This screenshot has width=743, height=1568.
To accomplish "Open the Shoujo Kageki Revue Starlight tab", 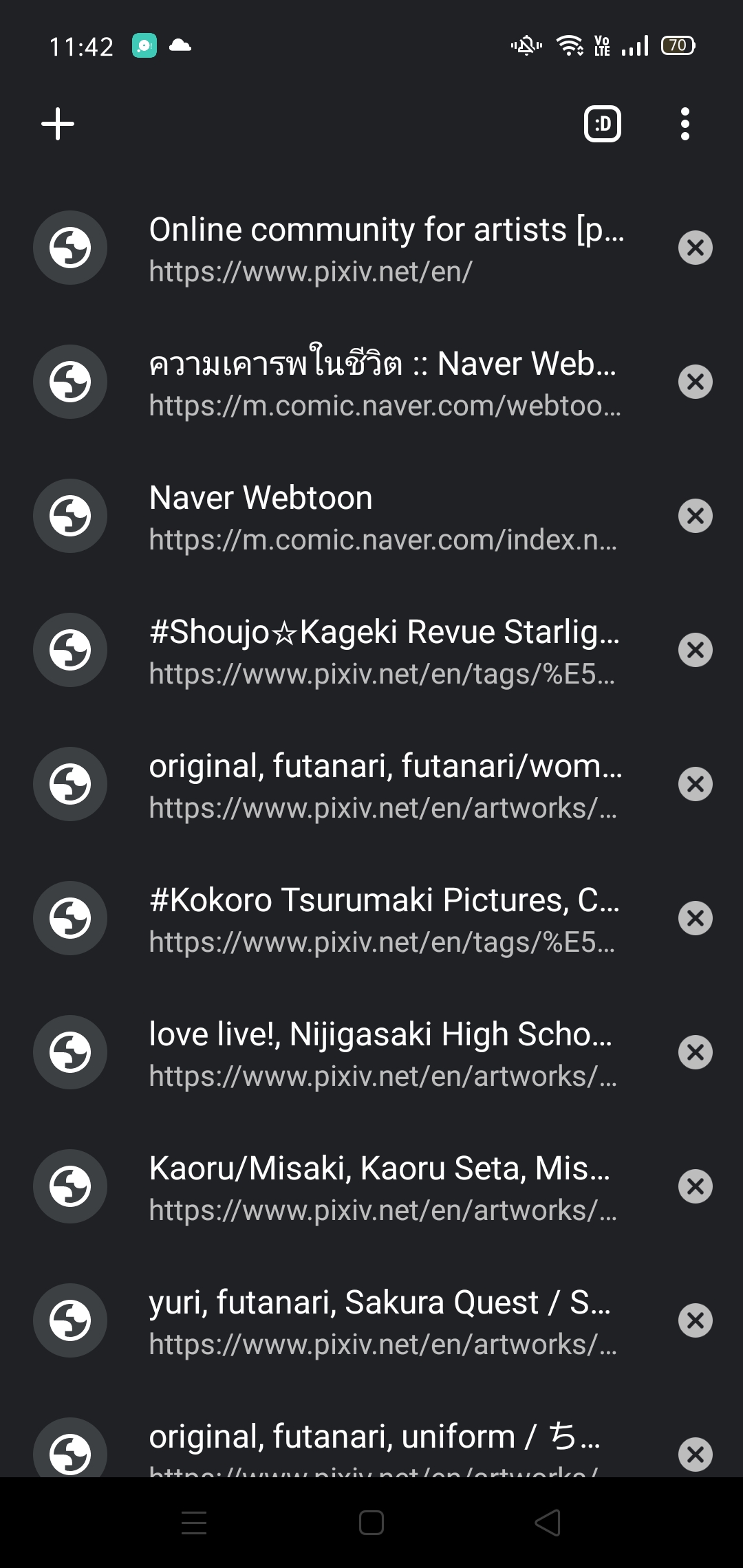I will (371, 651).
